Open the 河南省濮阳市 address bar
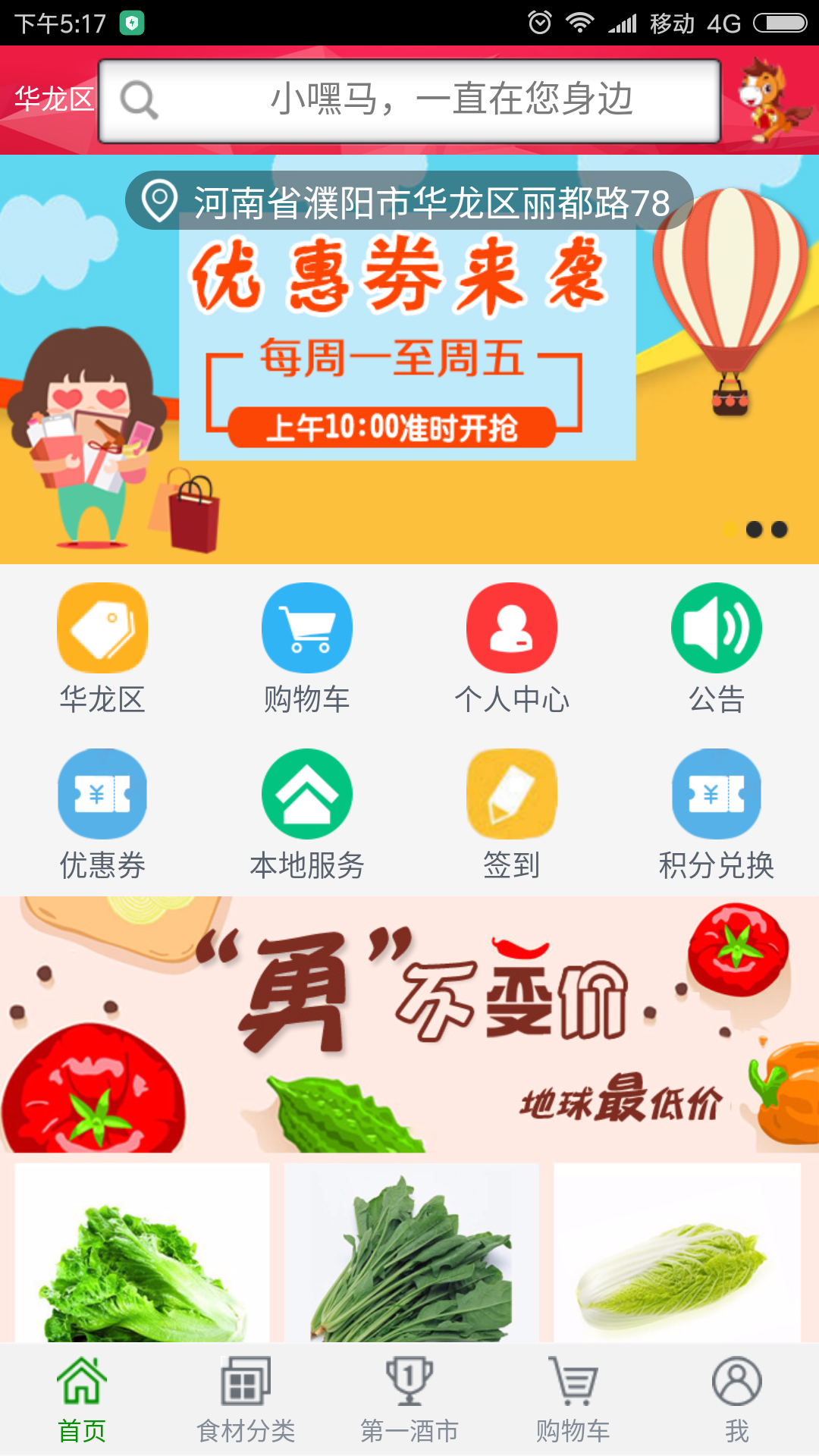Viewport: 819px width, 1456px height. pos(409,202)
